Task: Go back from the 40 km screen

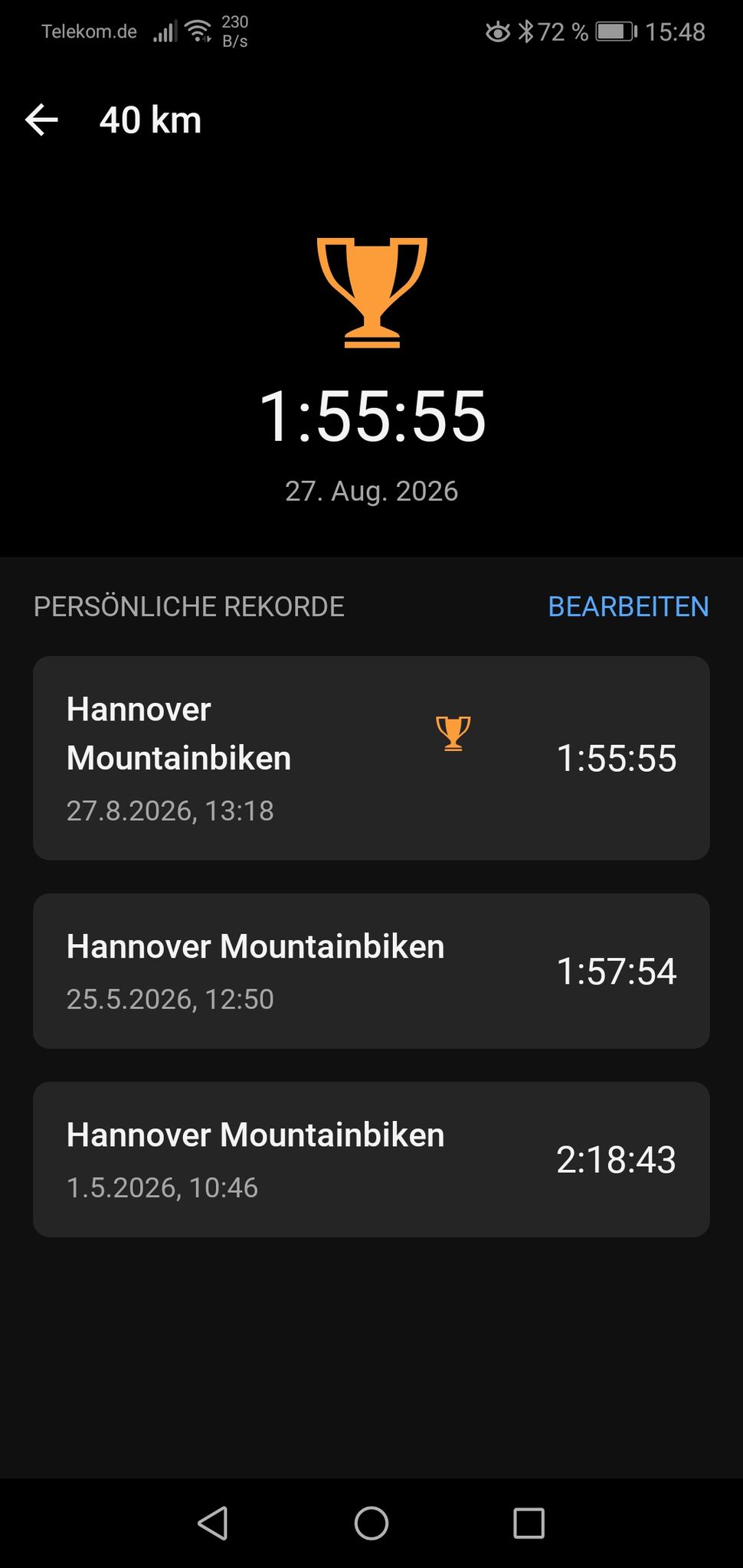Action: point(41,120)
